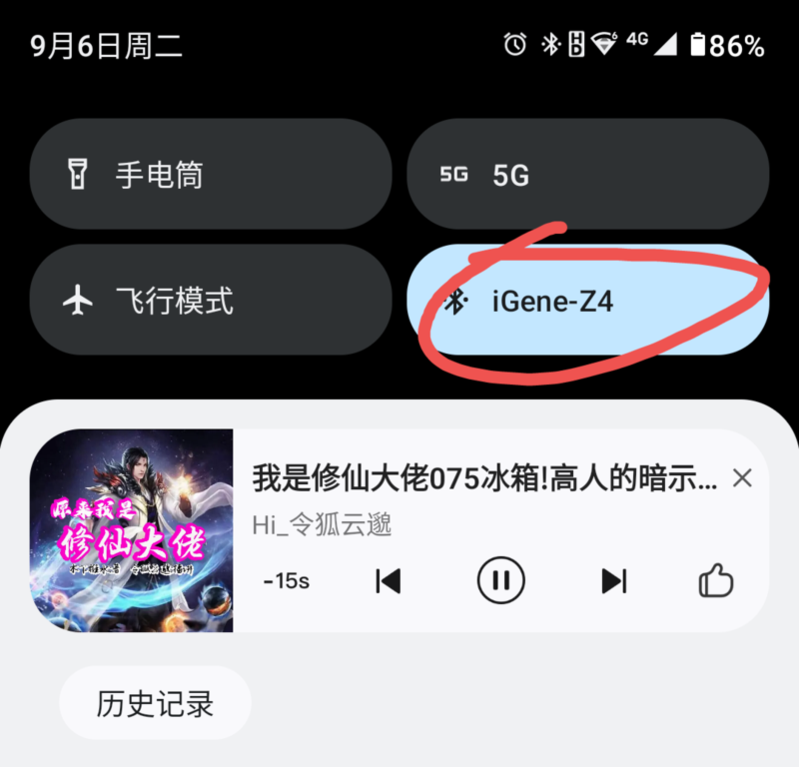
Task: Skip to the previous track
Action: [388, 580]
